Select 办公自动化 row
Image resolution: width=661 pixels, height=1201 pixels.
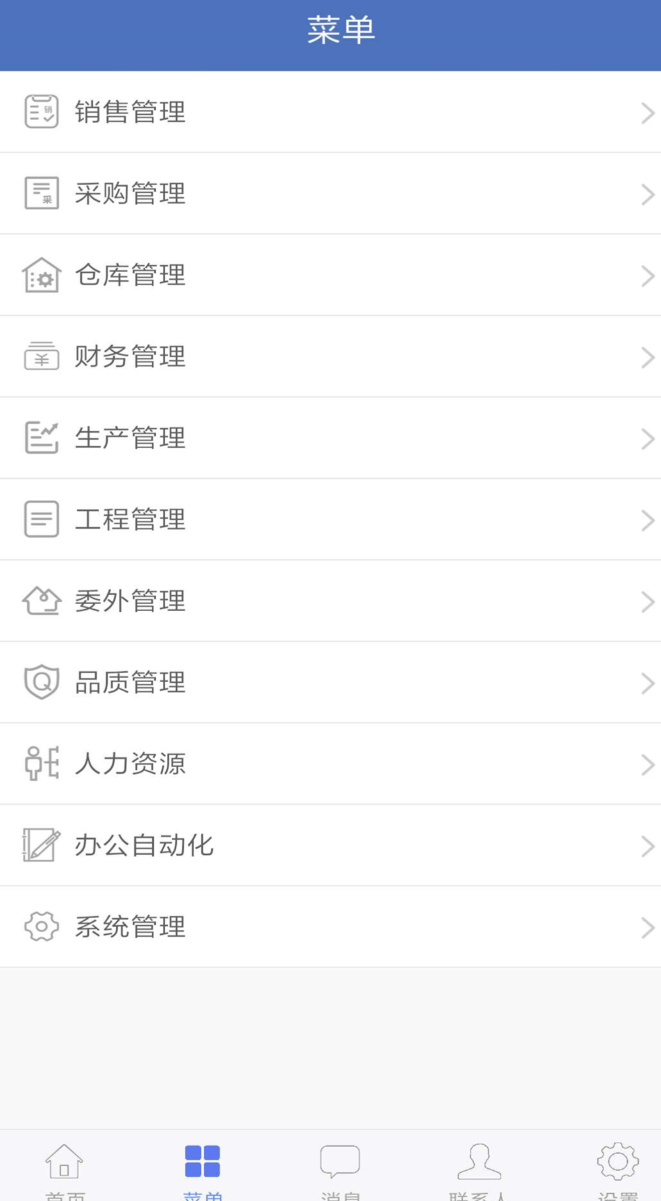pos(330,845)
